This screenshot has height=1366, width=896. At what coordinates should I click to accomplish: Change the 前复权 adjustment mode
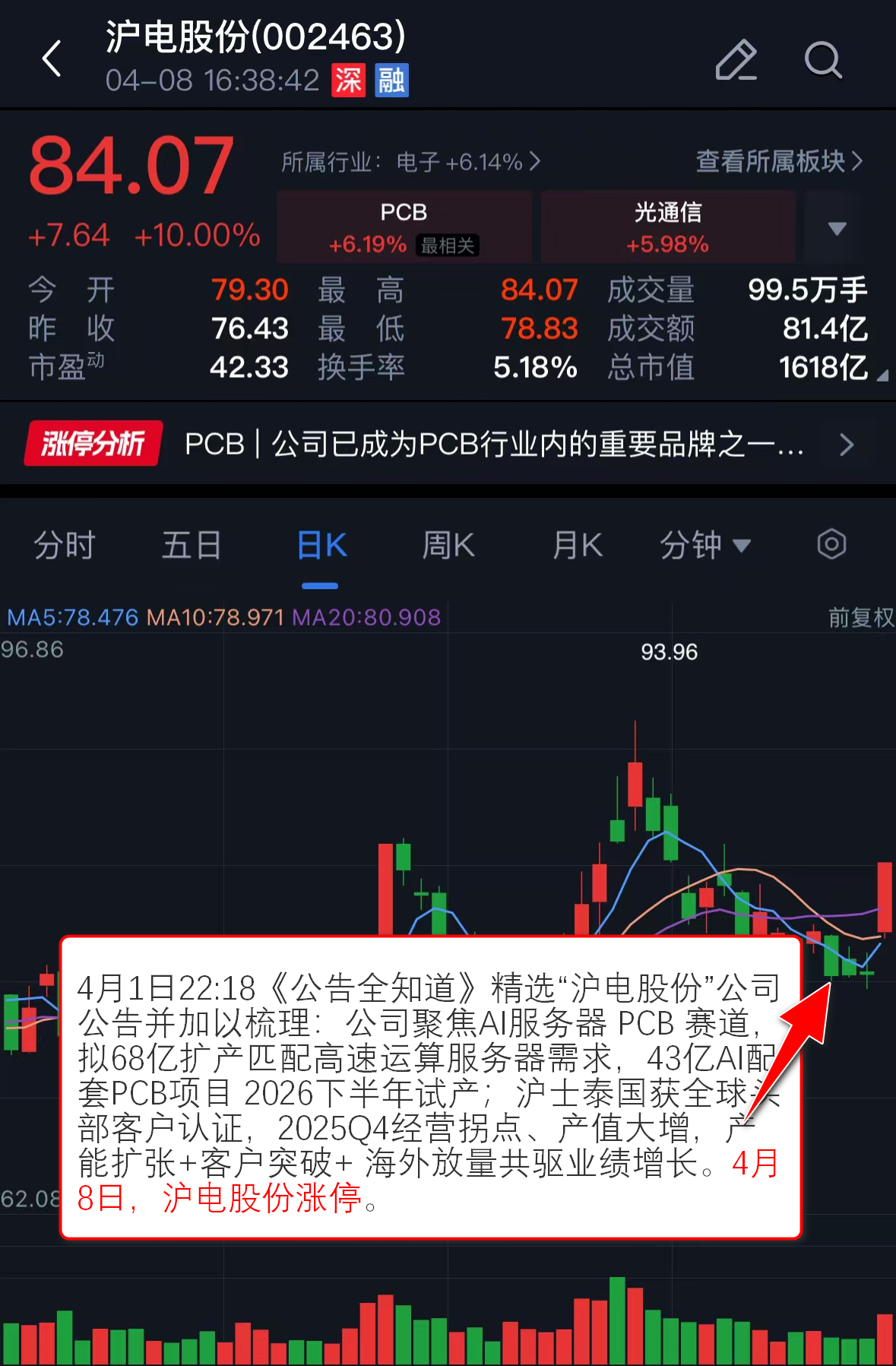click(x=860, y=617)
